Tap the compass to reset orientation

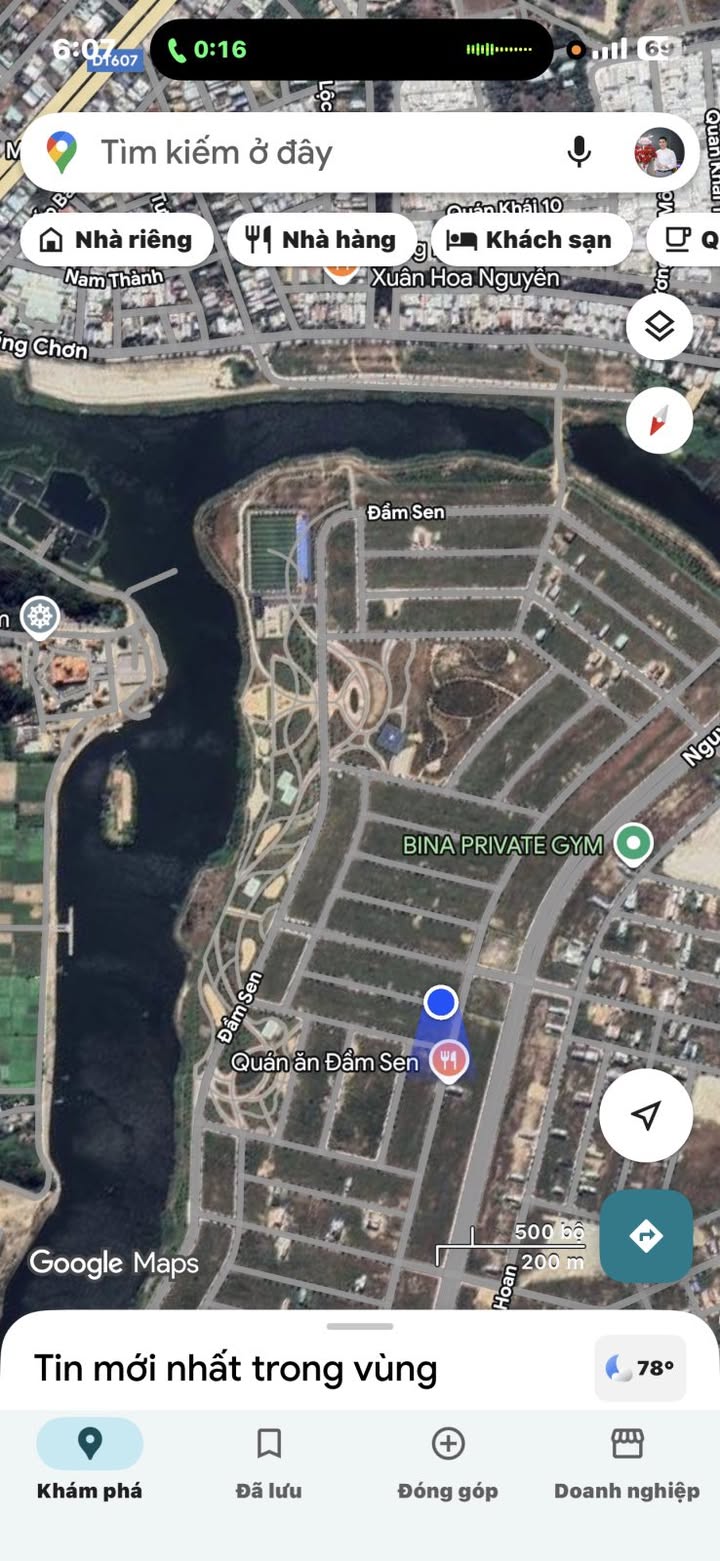point(659,420)
